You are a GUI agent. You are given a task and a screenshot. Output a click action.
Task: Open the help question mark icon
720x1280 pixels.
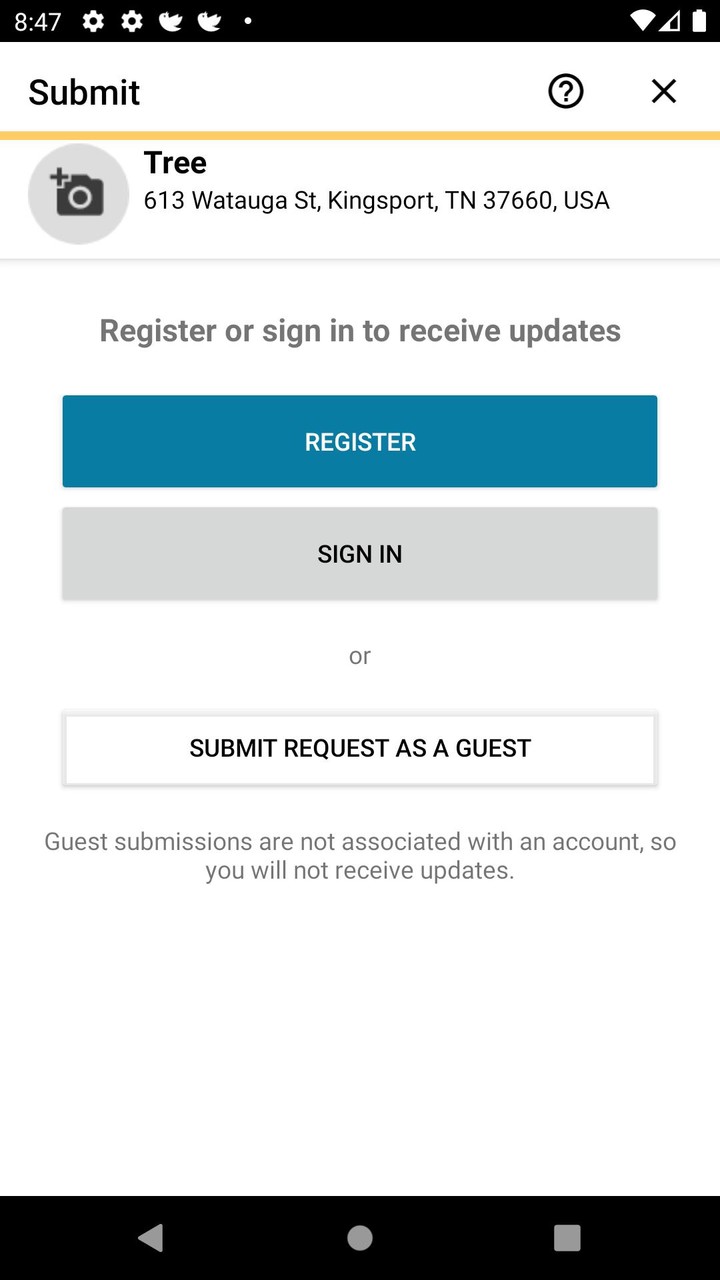coord(565,92)
